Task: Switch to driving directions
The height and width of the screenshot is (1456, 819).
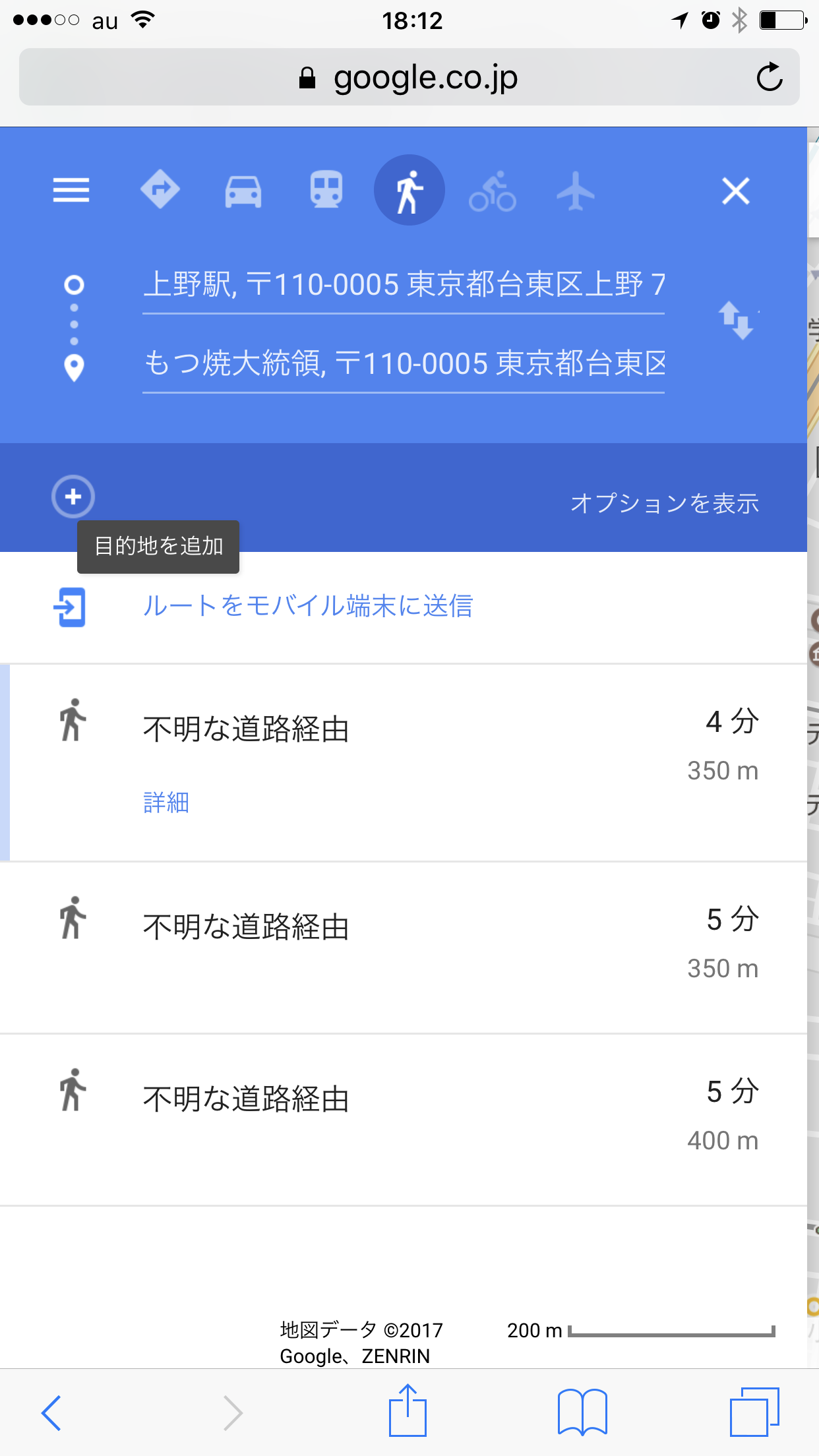Action: [243, 191]
